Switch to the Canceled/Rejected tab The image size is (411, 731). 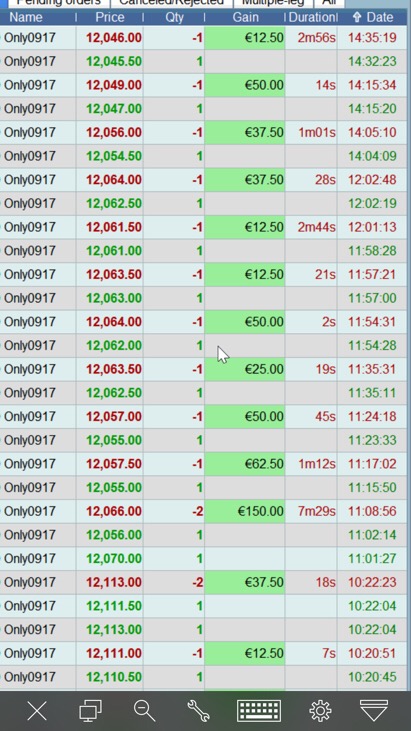171,3
